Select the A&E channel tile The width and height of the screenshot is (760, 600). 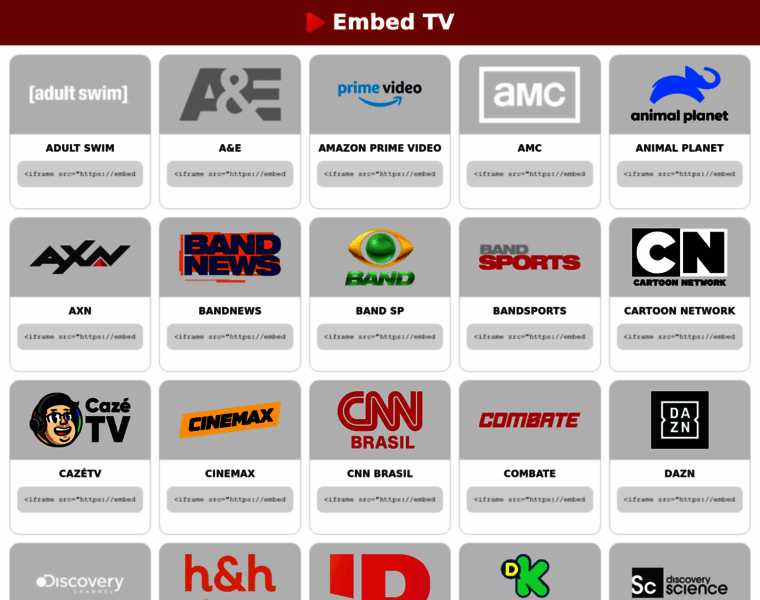(x=230, y=95)
